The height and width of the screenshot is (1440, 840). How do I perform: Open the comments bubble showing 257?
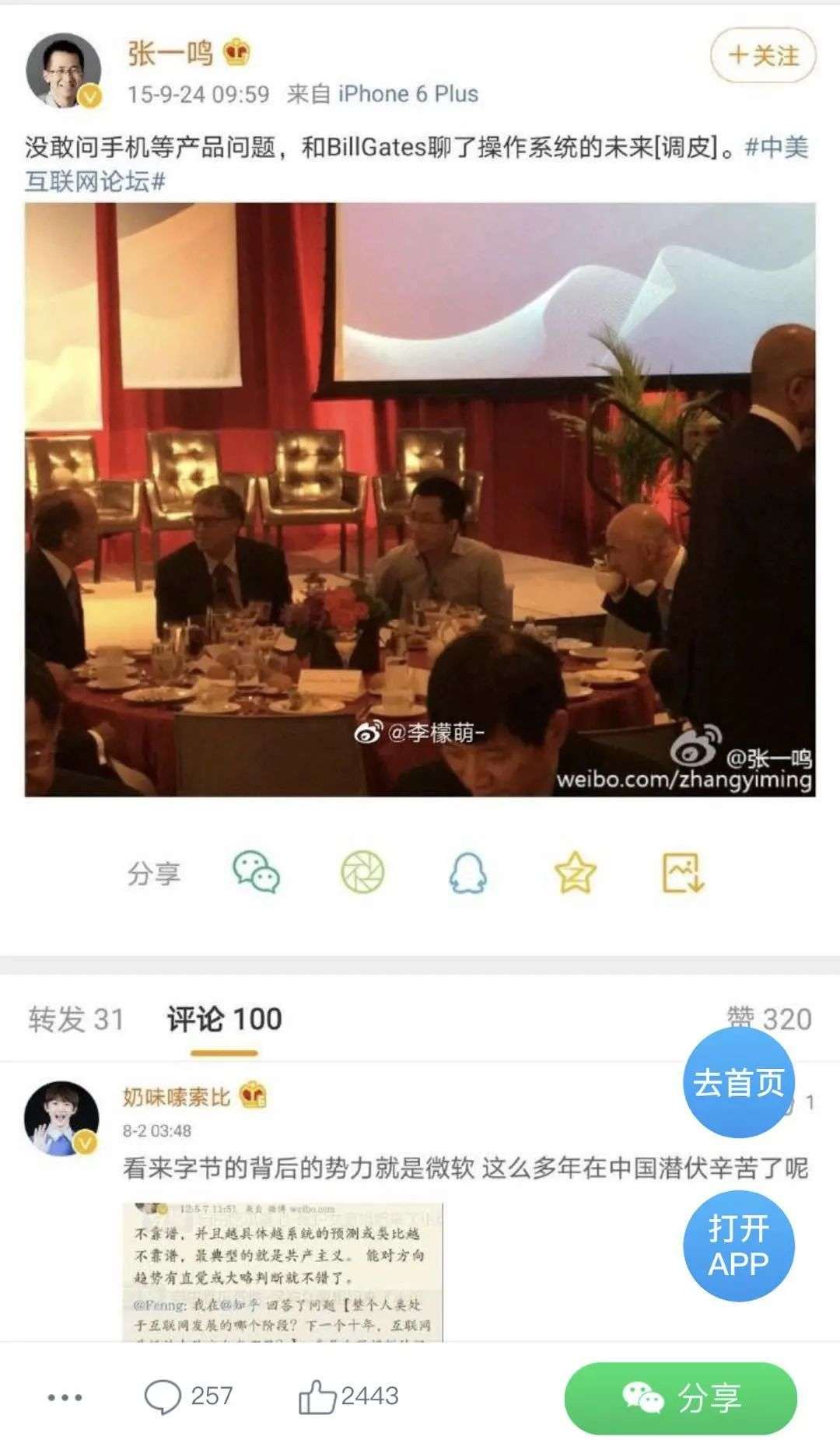click(188, 1396)
